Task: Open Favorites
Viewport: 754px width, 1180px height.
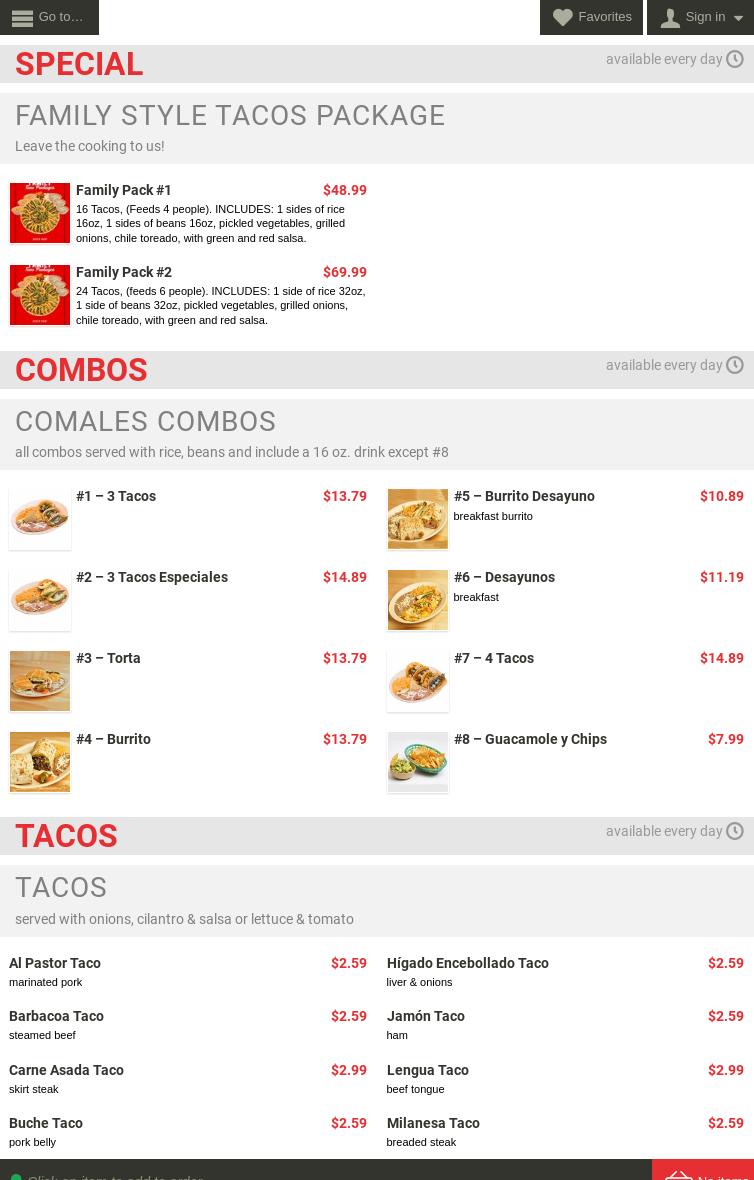Action: pos(591,17)
